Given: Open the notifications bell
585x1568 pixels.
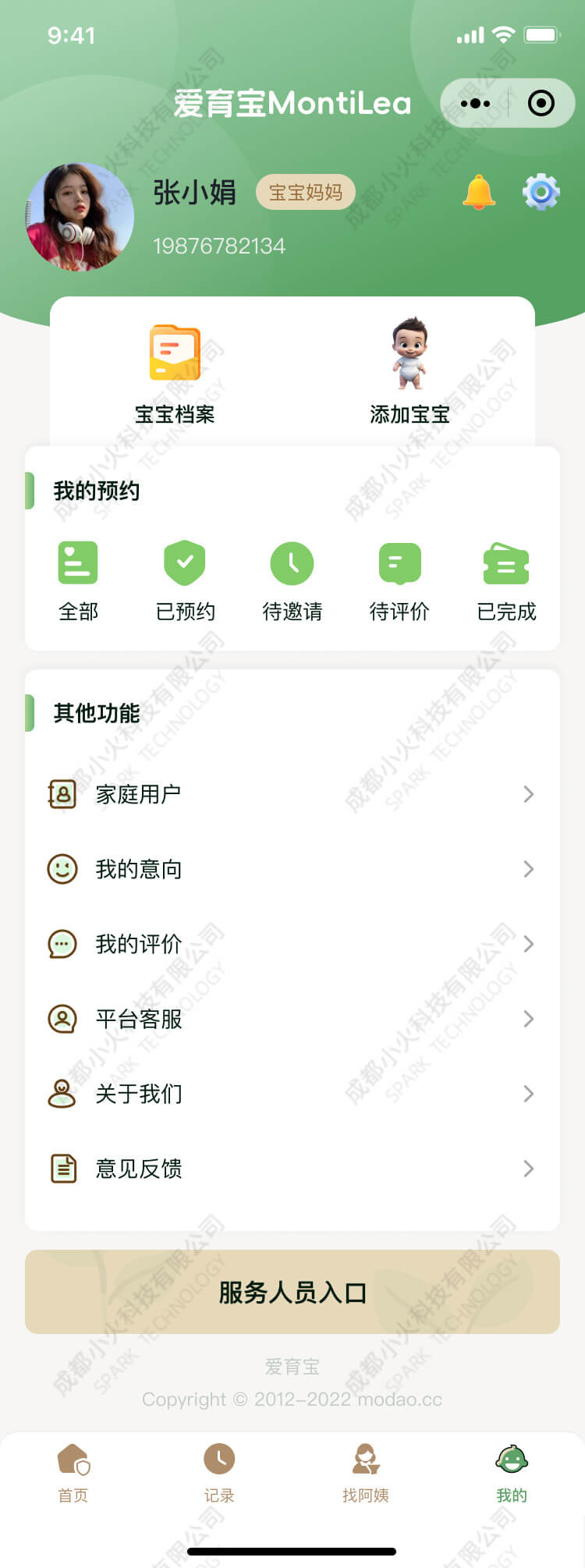Looking at the screenshot, I should (x=478, y=192).
